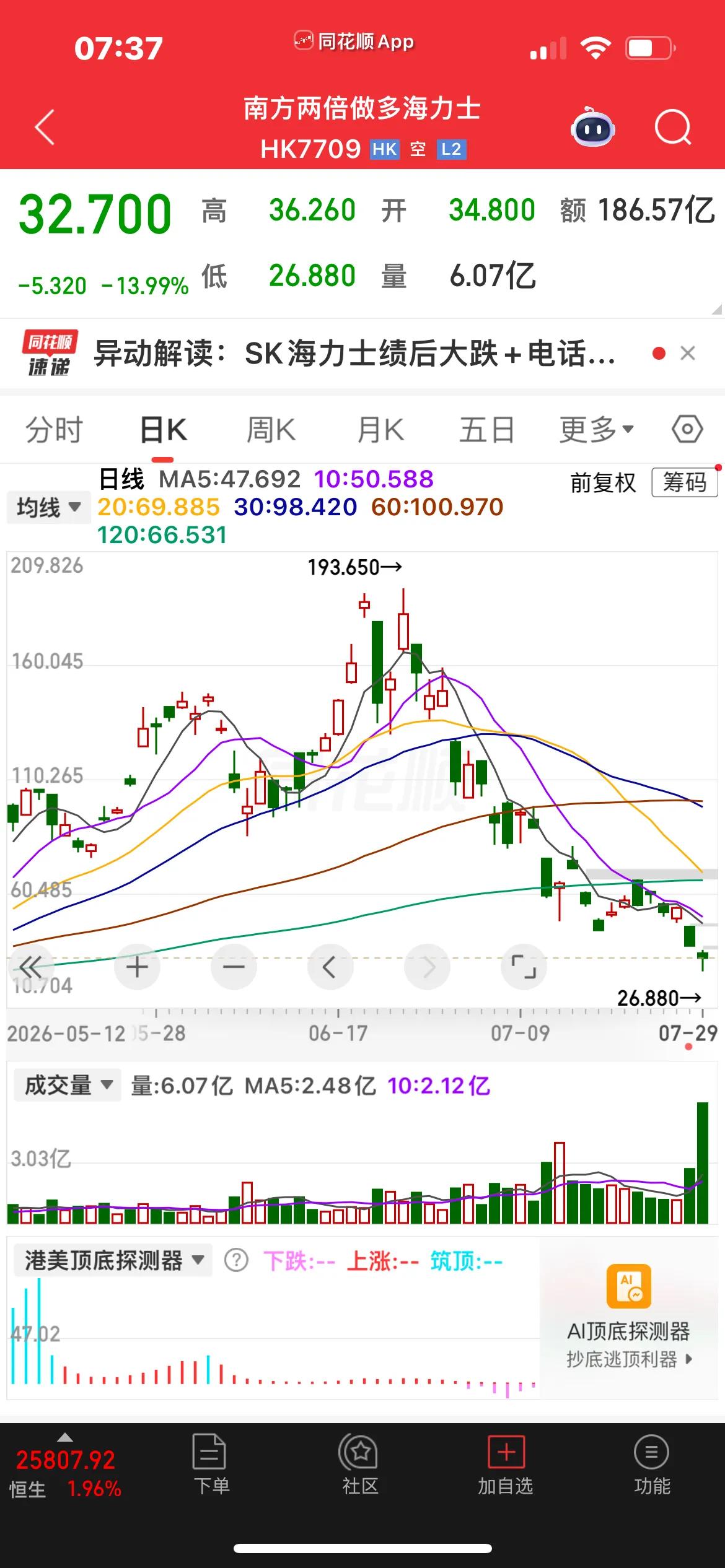Open the 均线 indicator dropdown
The width and height of the screenshot is (725, 1568).
pyautogui.click(x=48, y=507)
